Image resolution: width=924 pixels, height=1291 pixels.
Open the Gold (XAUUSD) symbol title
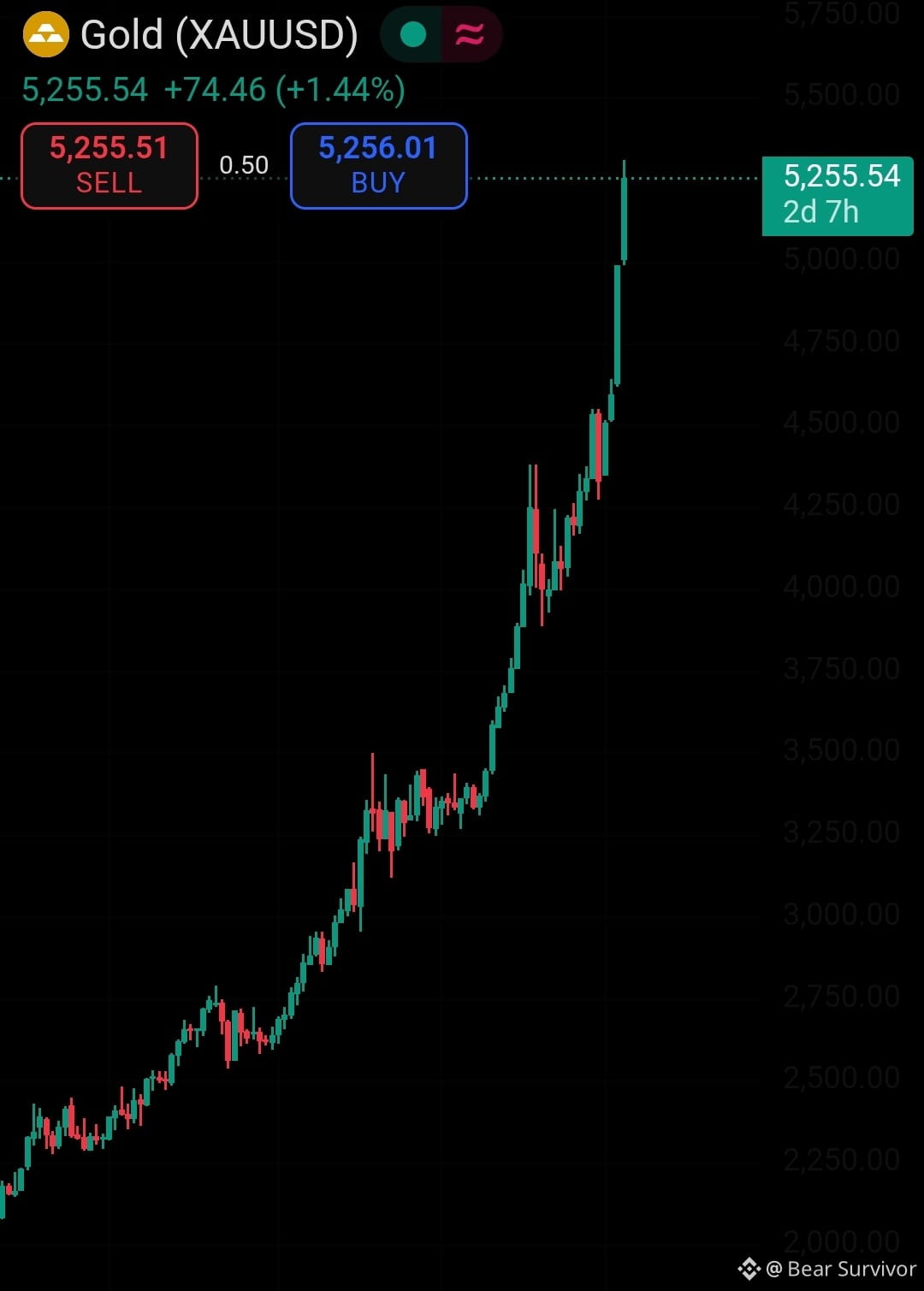point(218,35)
